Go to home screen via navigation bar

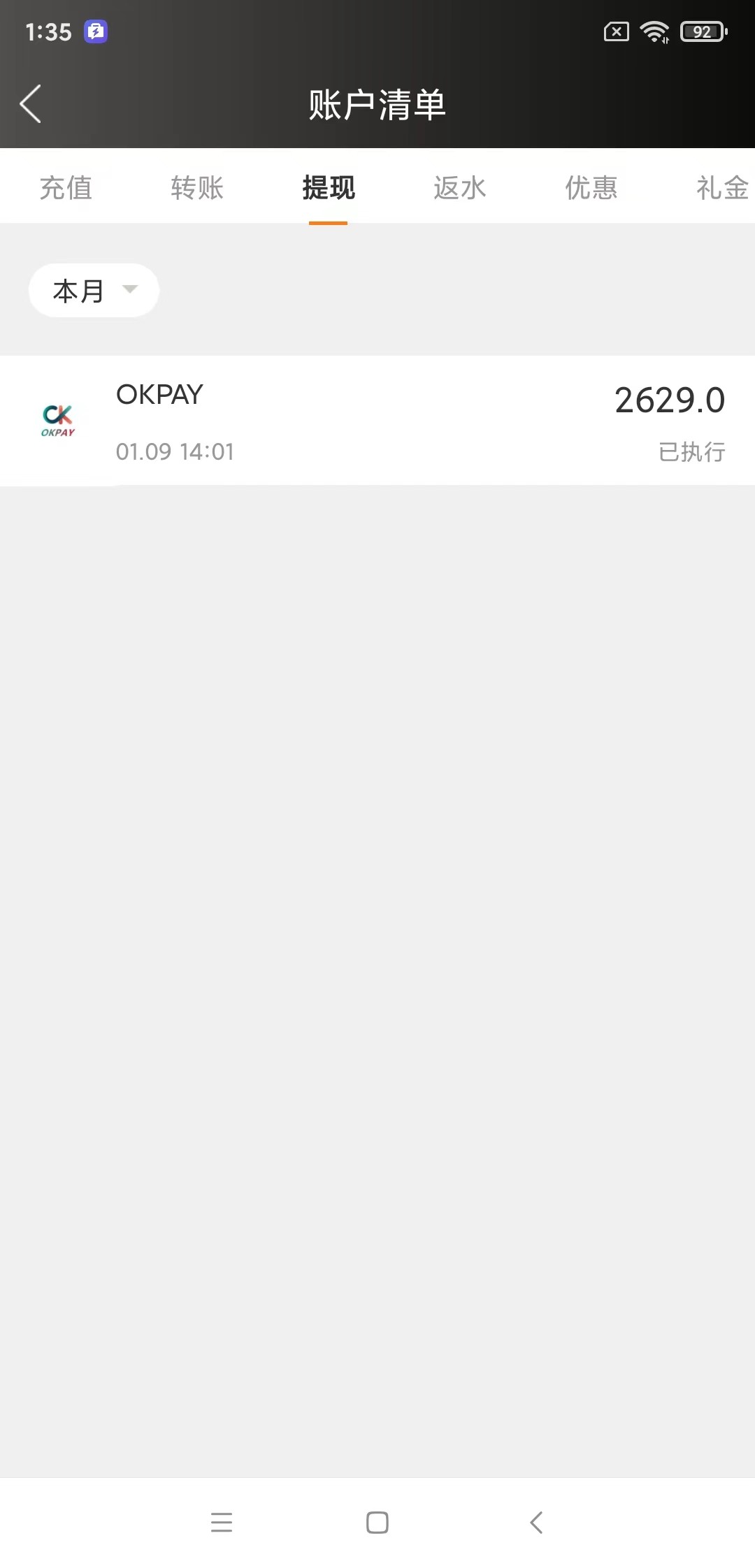point(377,1522)
